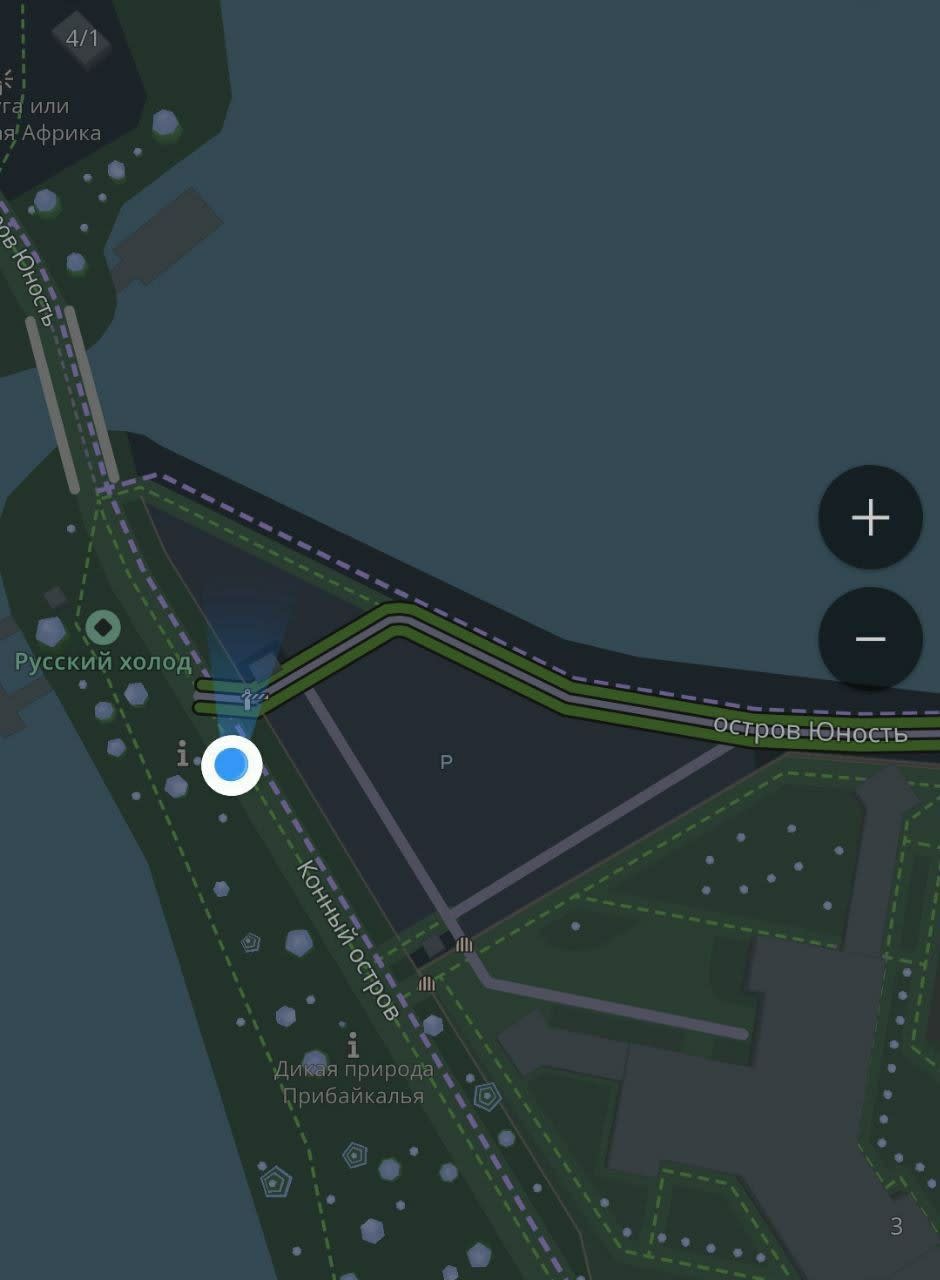This screenshot has height=1280, width=940.
Task: Tap the blue current location dot
Action: click(232, 766)
